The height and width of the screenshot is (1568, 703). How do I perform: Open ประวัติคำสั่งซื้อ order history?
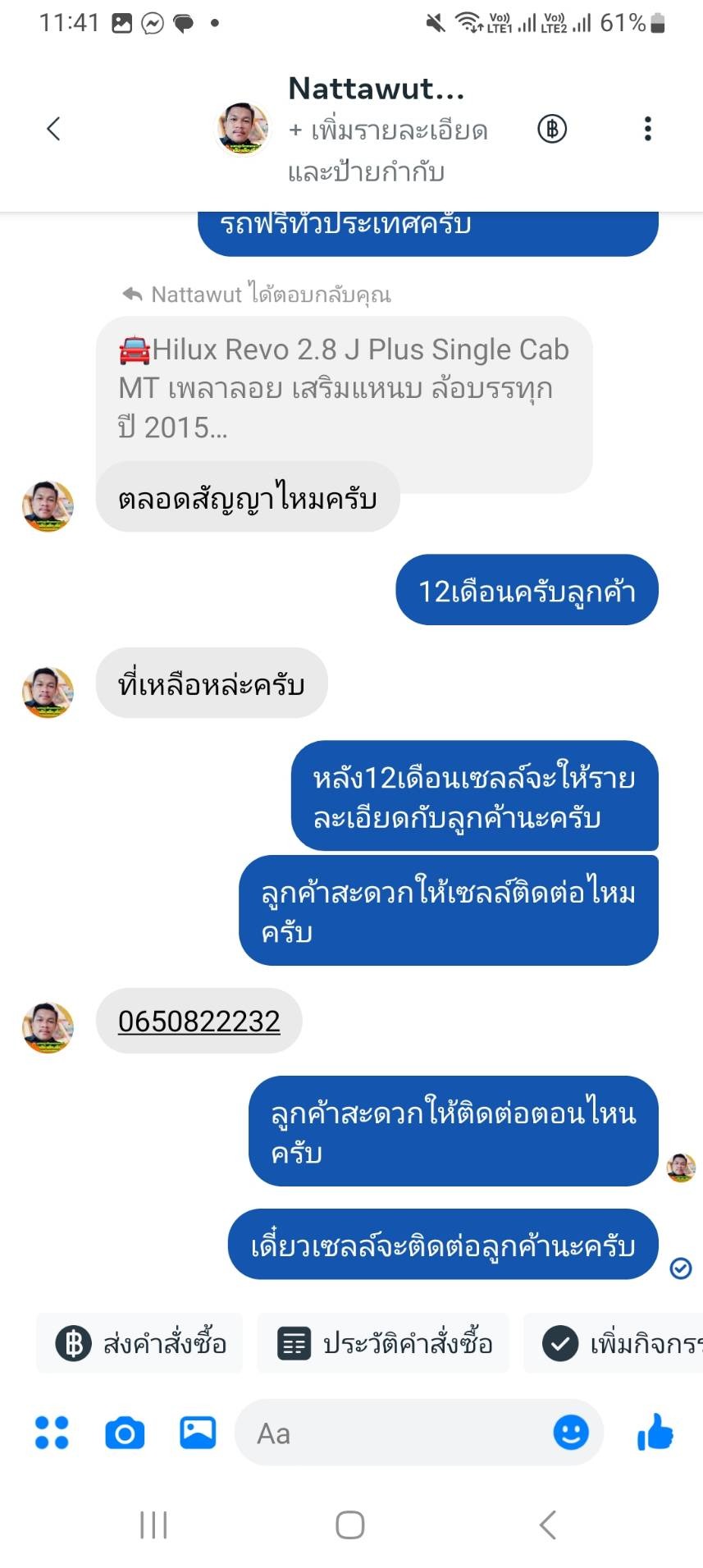tap(384, 1343)
